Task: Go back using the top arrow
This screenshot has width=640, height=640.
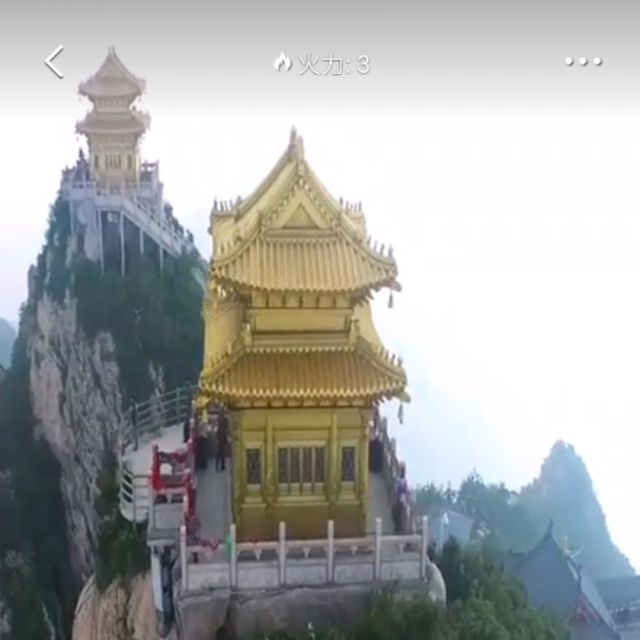Action: 54,62
